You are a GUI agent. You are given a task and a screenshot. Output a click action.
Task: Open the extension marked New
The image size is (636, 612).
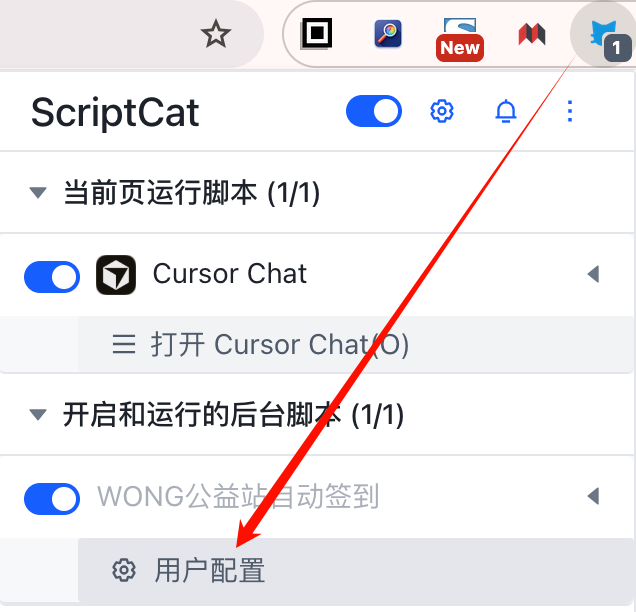[460, 36]
